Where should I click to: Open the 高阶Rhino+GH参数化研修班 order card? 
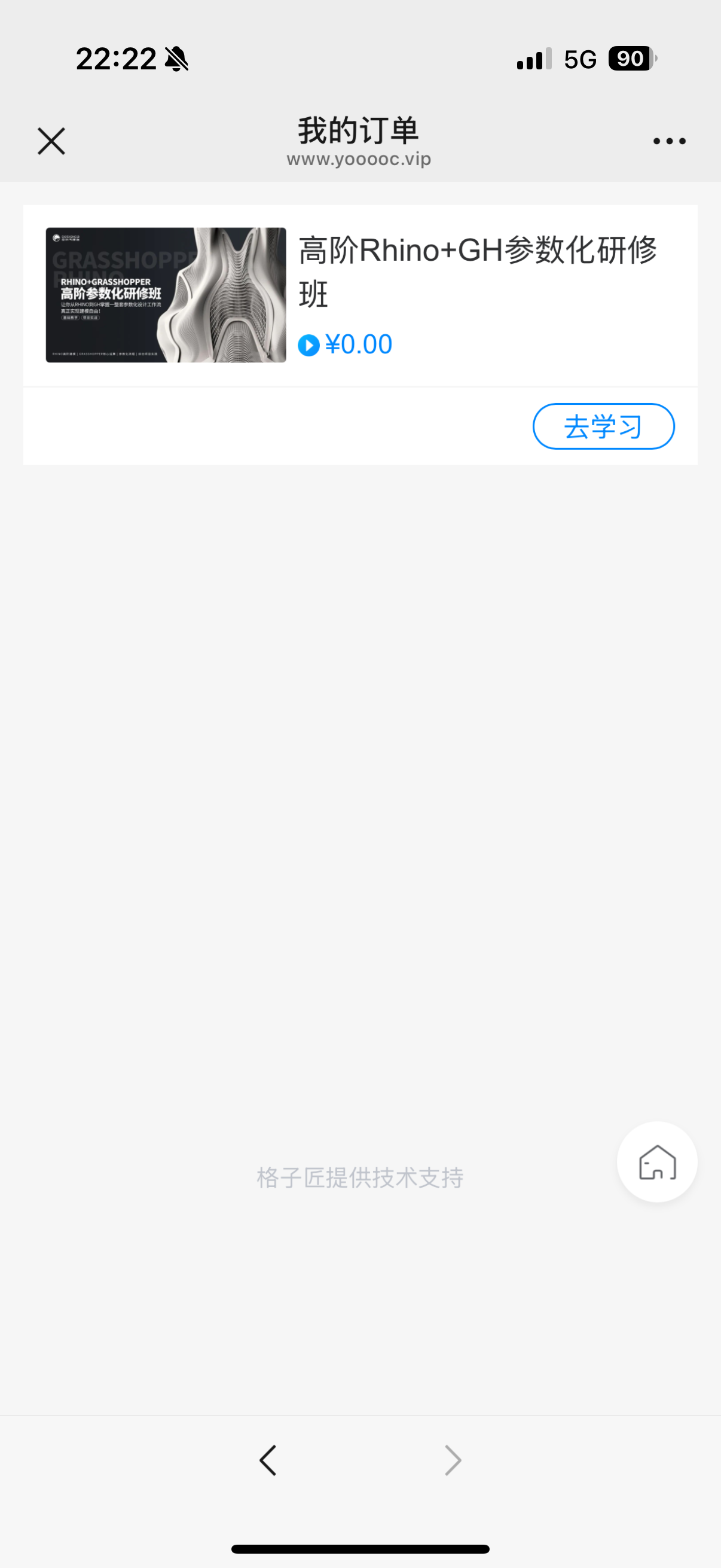(360, 295)
